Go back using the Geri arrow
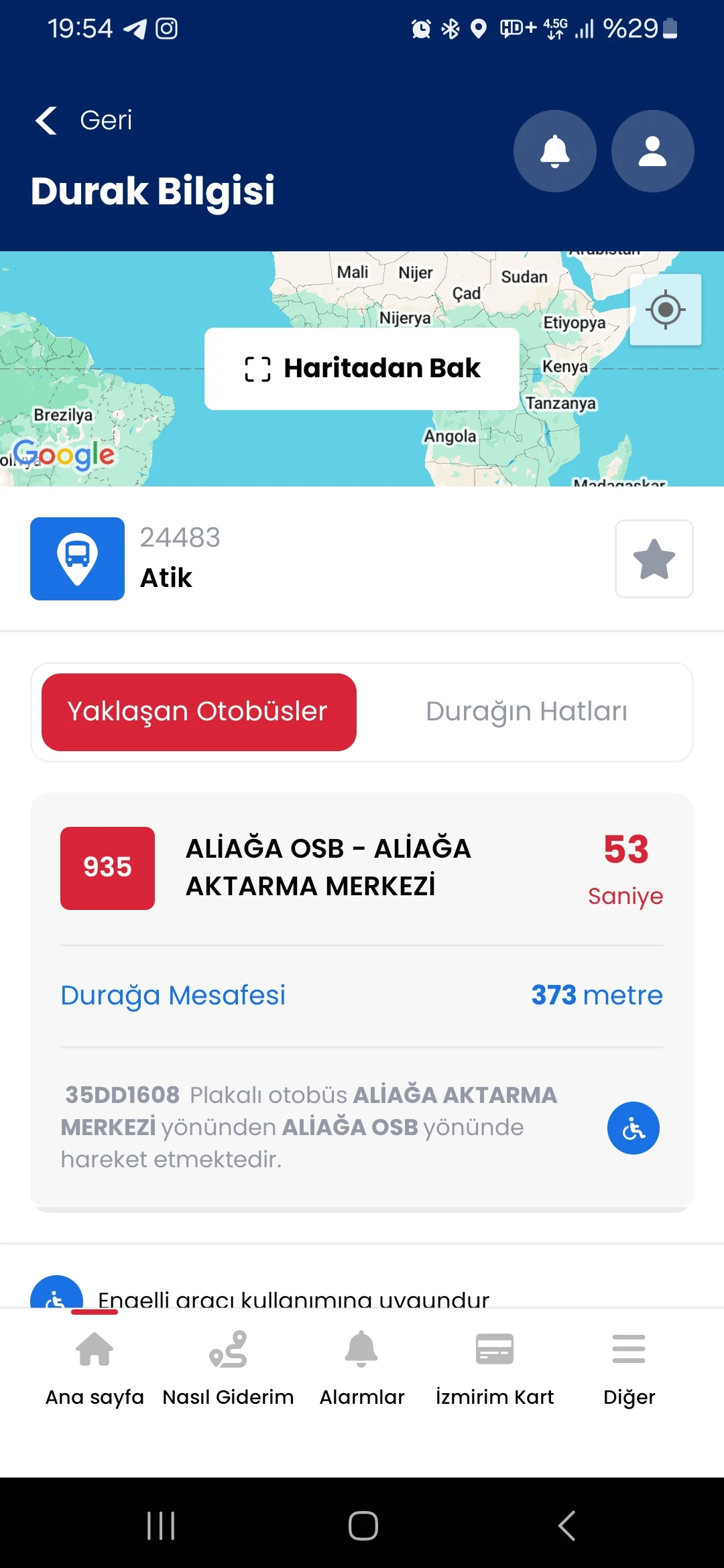The width and height of the screenshot is (724, 1568). point(46,120)
